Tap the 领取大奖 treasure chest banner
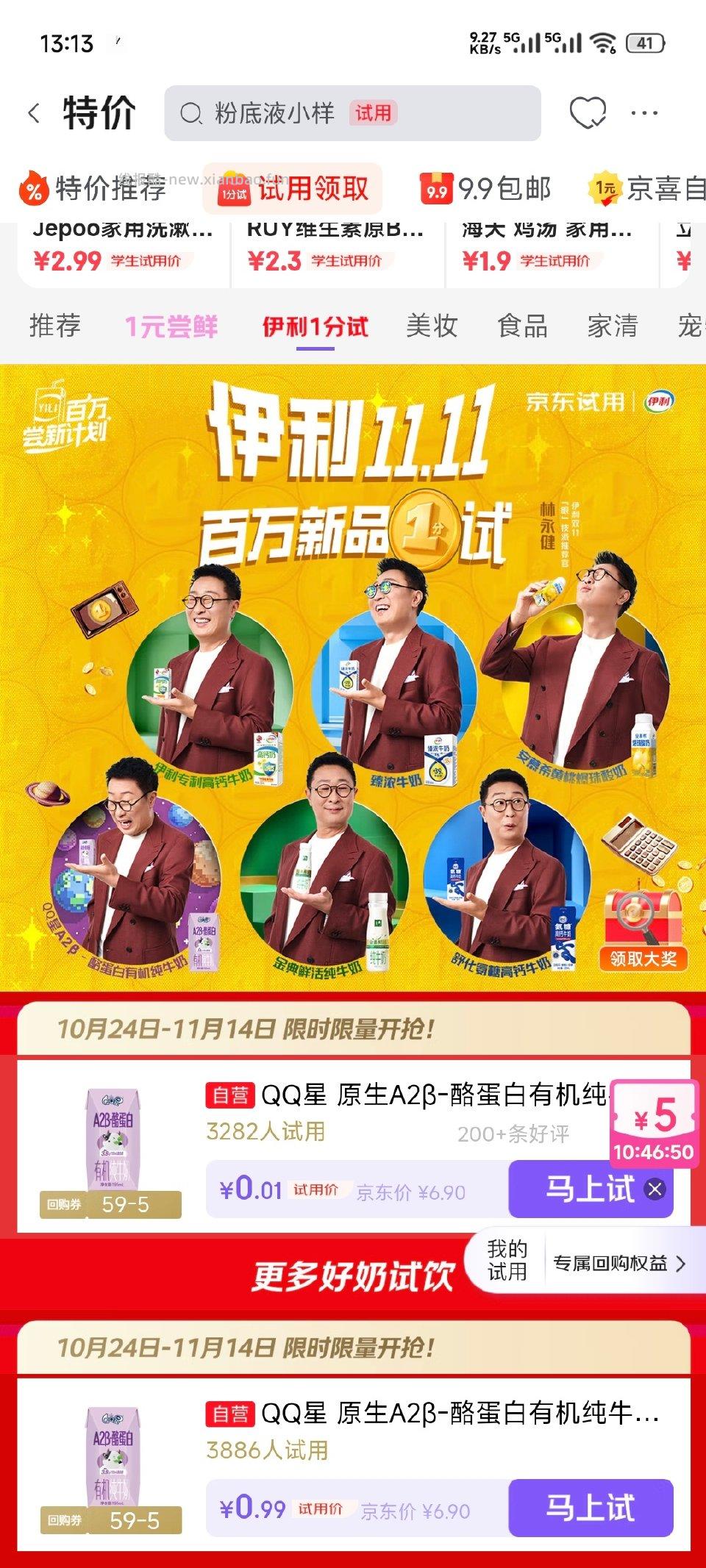 pyautogui.click(x=643, y=959)
